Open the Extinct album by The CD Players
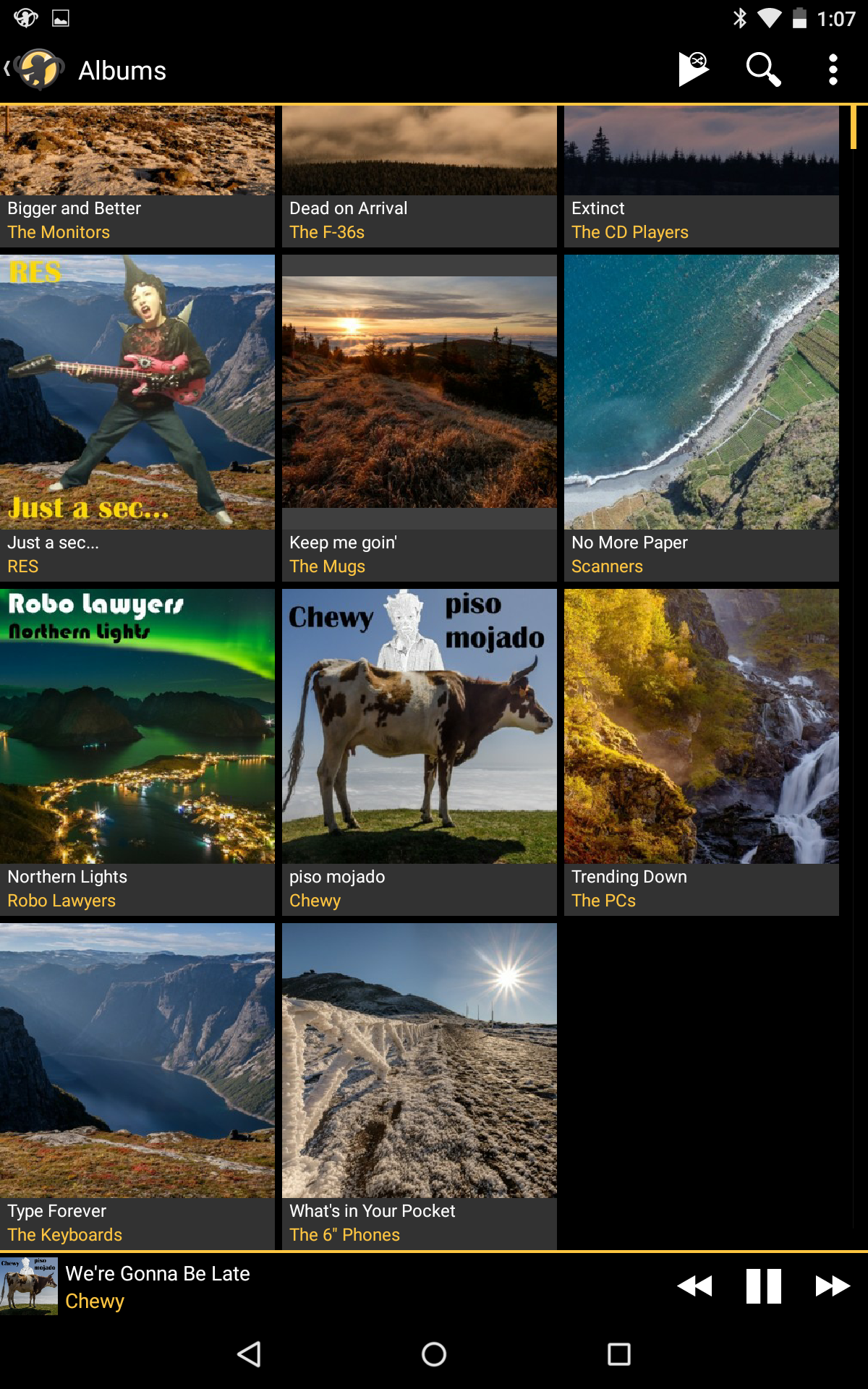868x1389 pixels. pyautogui.click(x=702, y=176)
